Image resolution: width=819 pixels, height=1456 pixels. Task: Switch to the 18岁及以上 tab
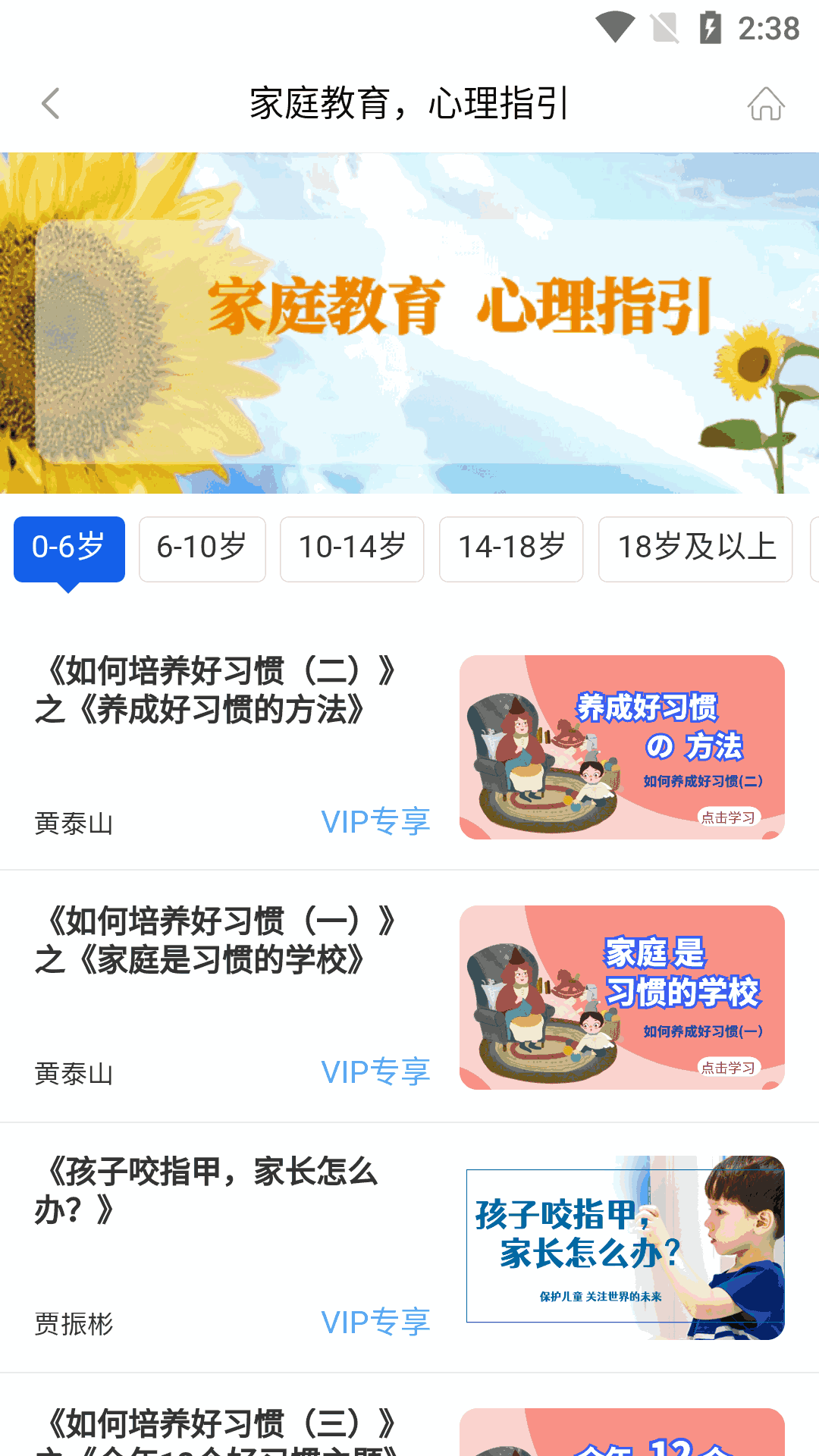point(695,548)
